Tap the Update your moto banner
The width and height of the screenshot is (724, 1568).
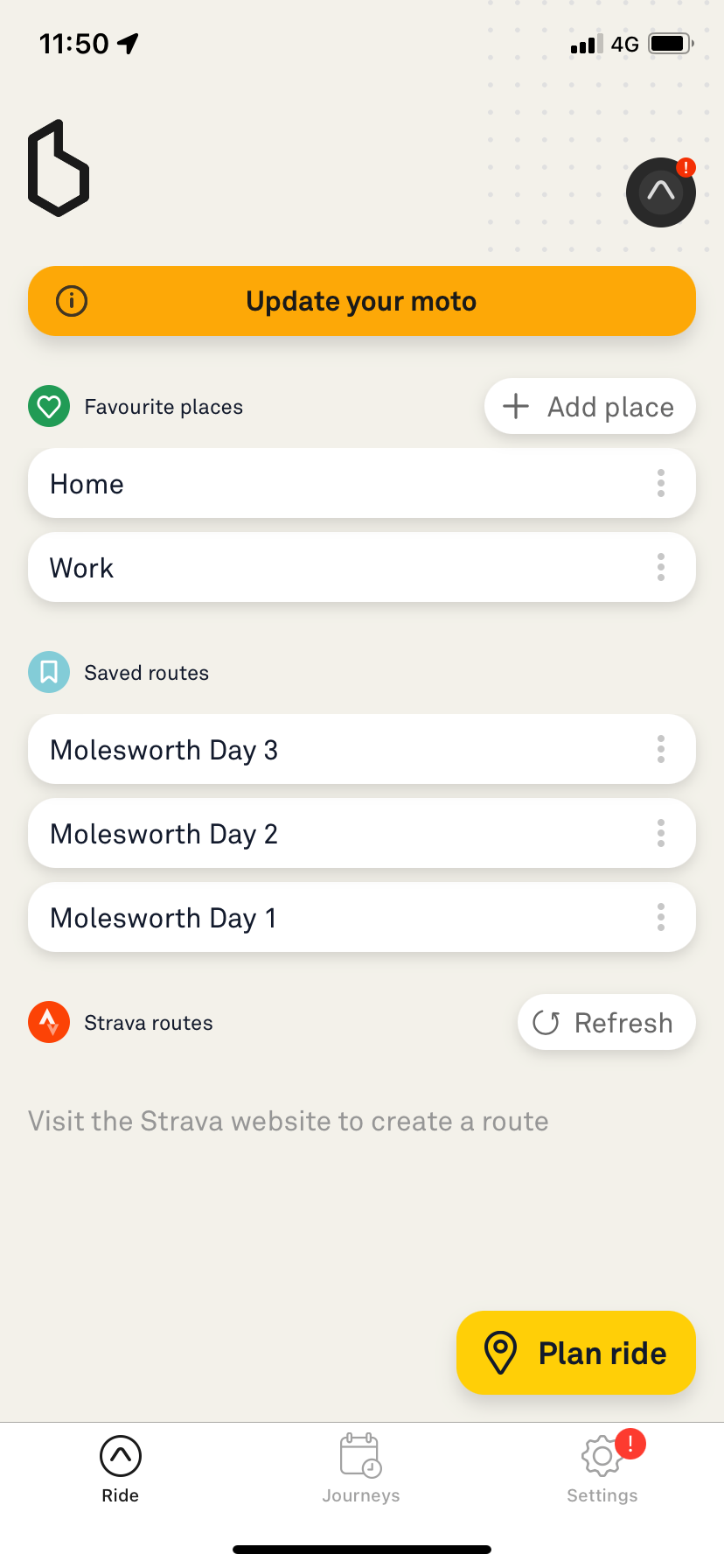[x=362, y=301]
